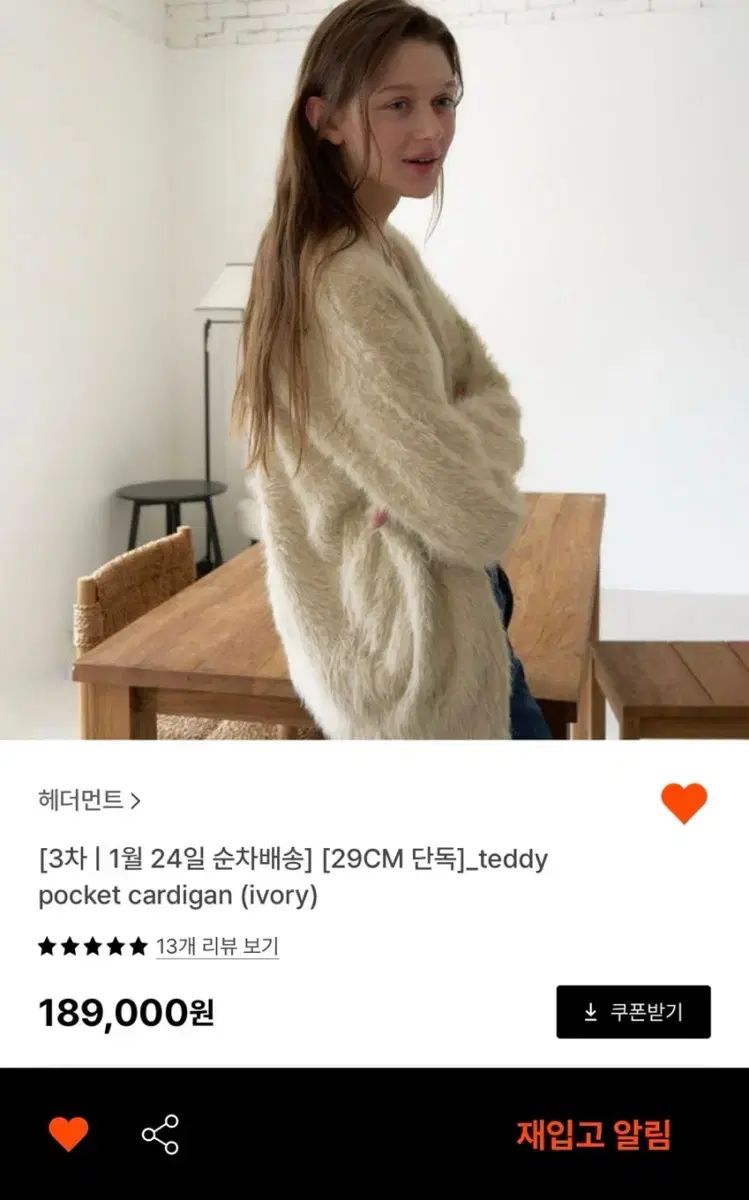The height and width of the screenshot is (1200, 749).
Task: View the 13개 리뷰 보기 link
Action: (217, 946)
